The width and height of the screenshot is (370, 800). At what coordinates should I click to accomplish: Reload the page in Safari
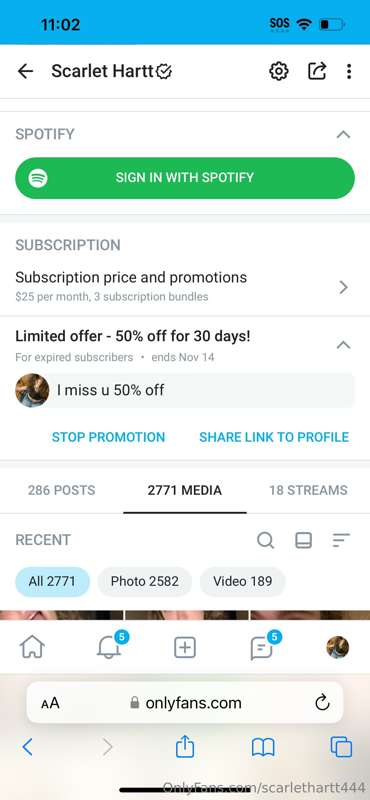322,704
